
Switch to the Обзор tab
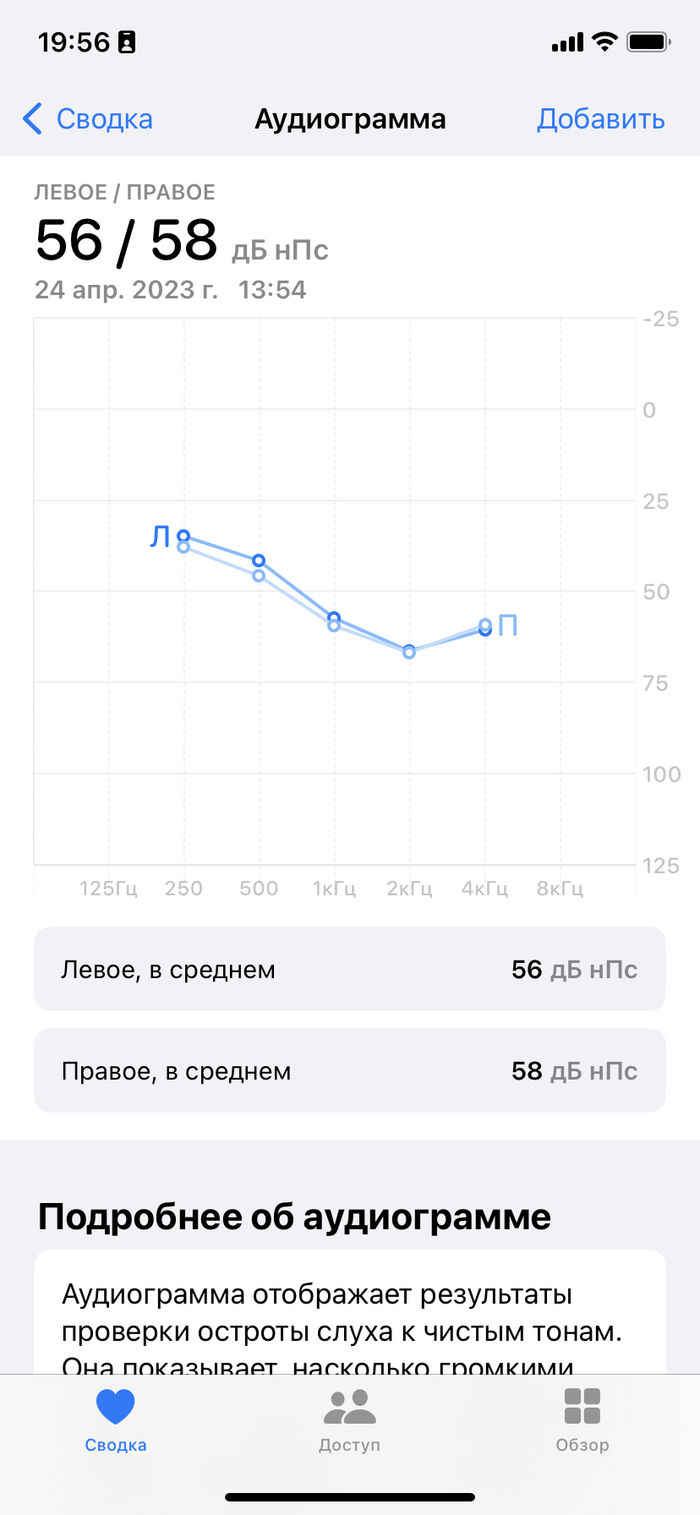click(x=582, y=1420)
